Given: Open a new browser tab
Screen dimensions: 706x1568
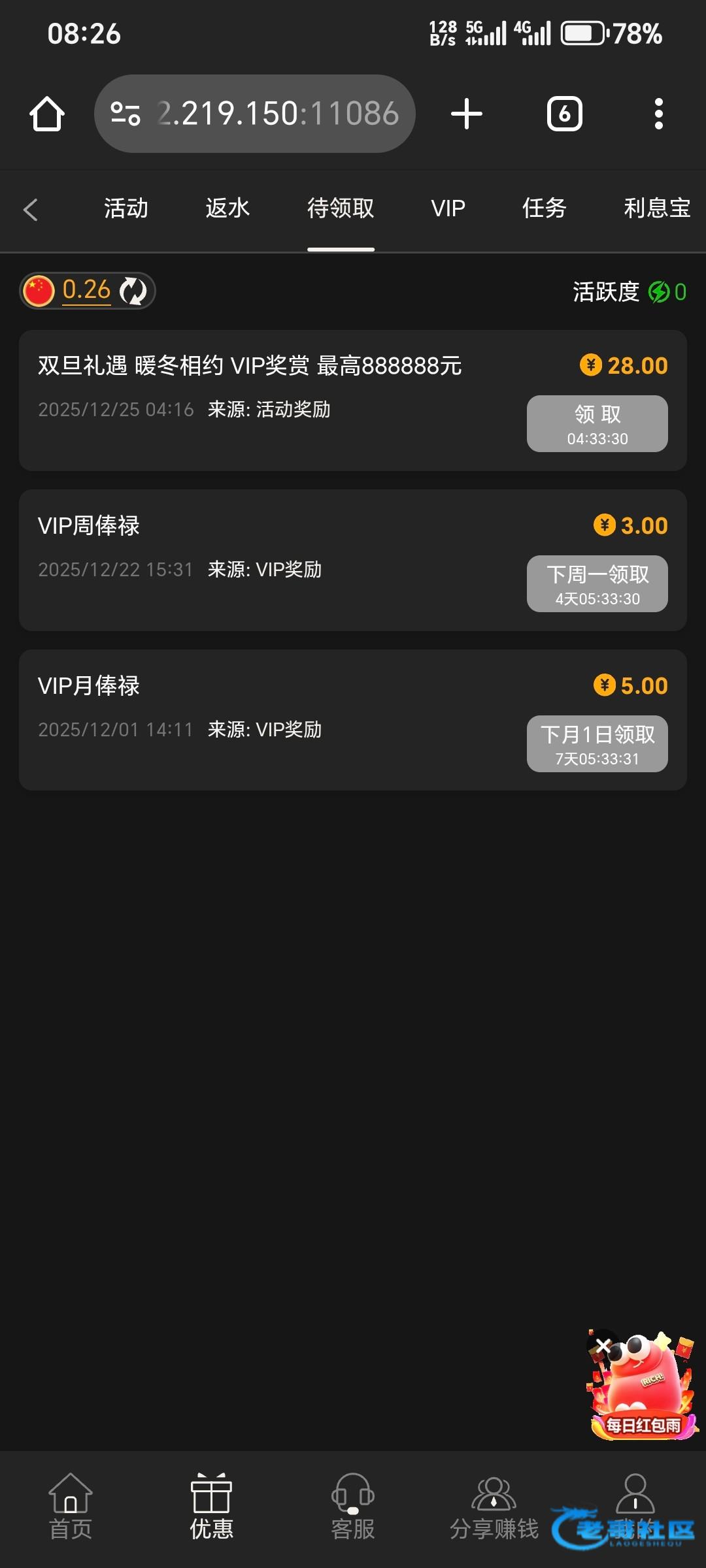Looking at the screenshot, I should [467, 114].
